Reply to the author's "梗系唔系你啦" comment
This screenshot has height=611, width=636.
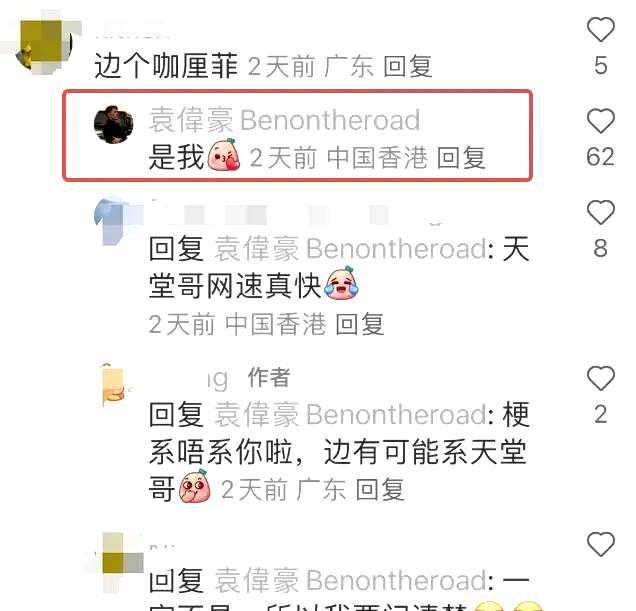coord(380,489)
